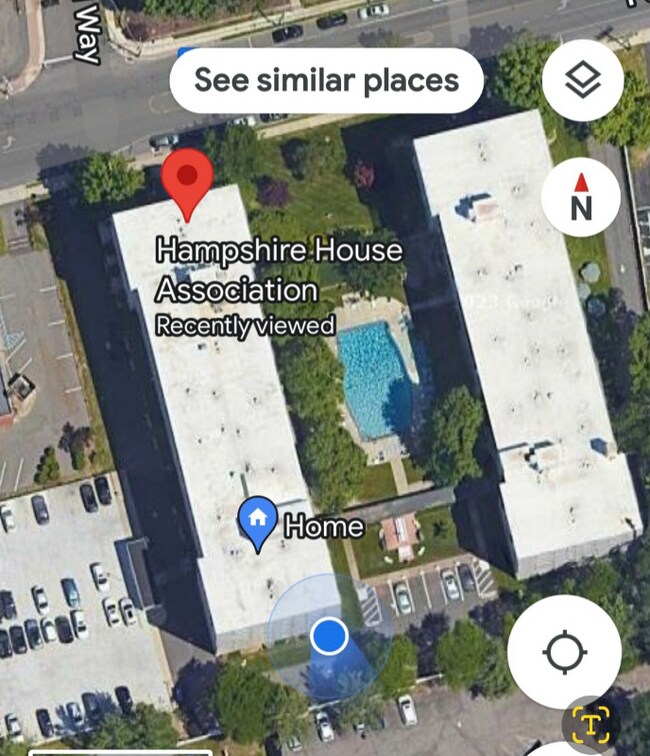This screenshot has width=650, height=756.
Task: Reset the map to north with the compass
Action: 581,197
